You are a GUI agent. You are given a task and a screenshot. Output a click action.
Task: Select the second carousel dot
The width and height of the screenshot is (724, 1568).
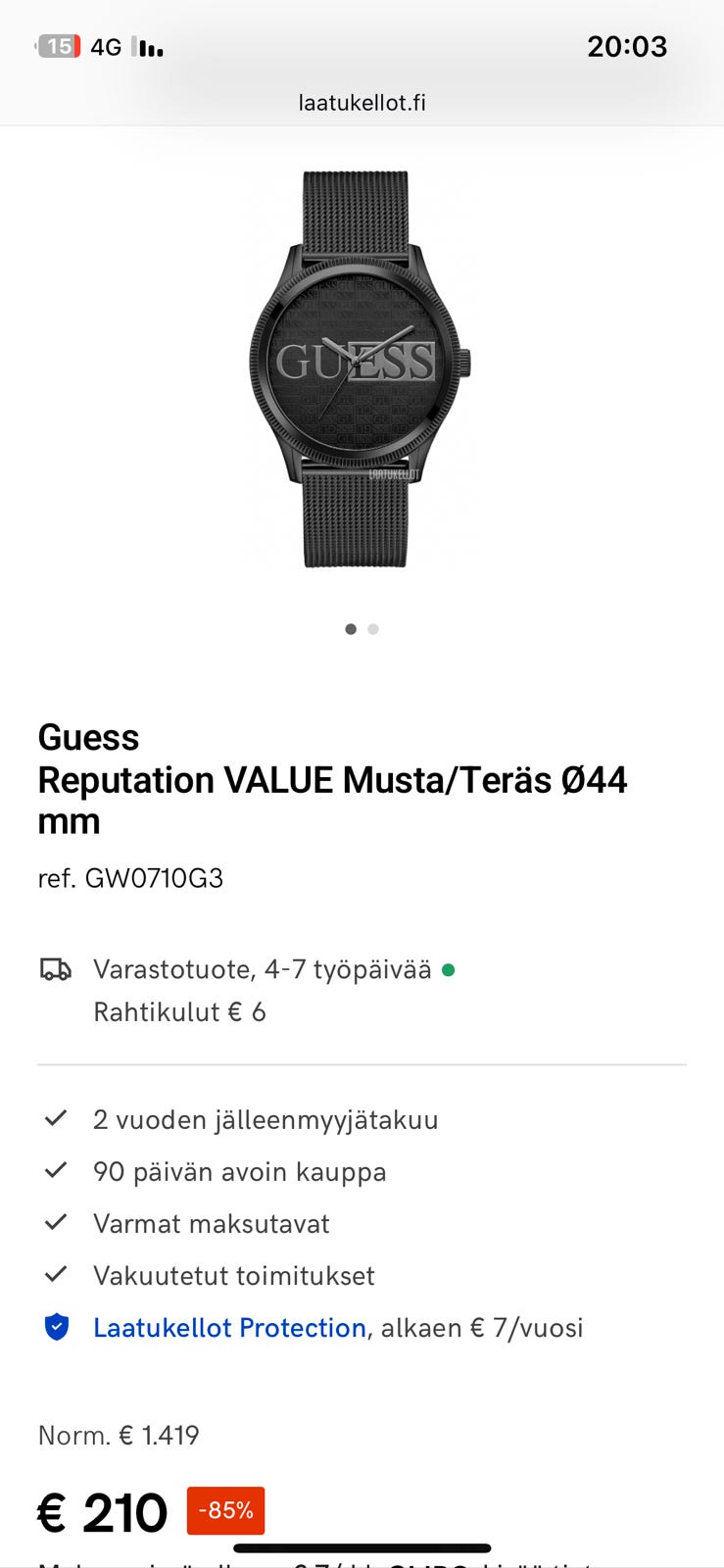[x=372, y=628]
